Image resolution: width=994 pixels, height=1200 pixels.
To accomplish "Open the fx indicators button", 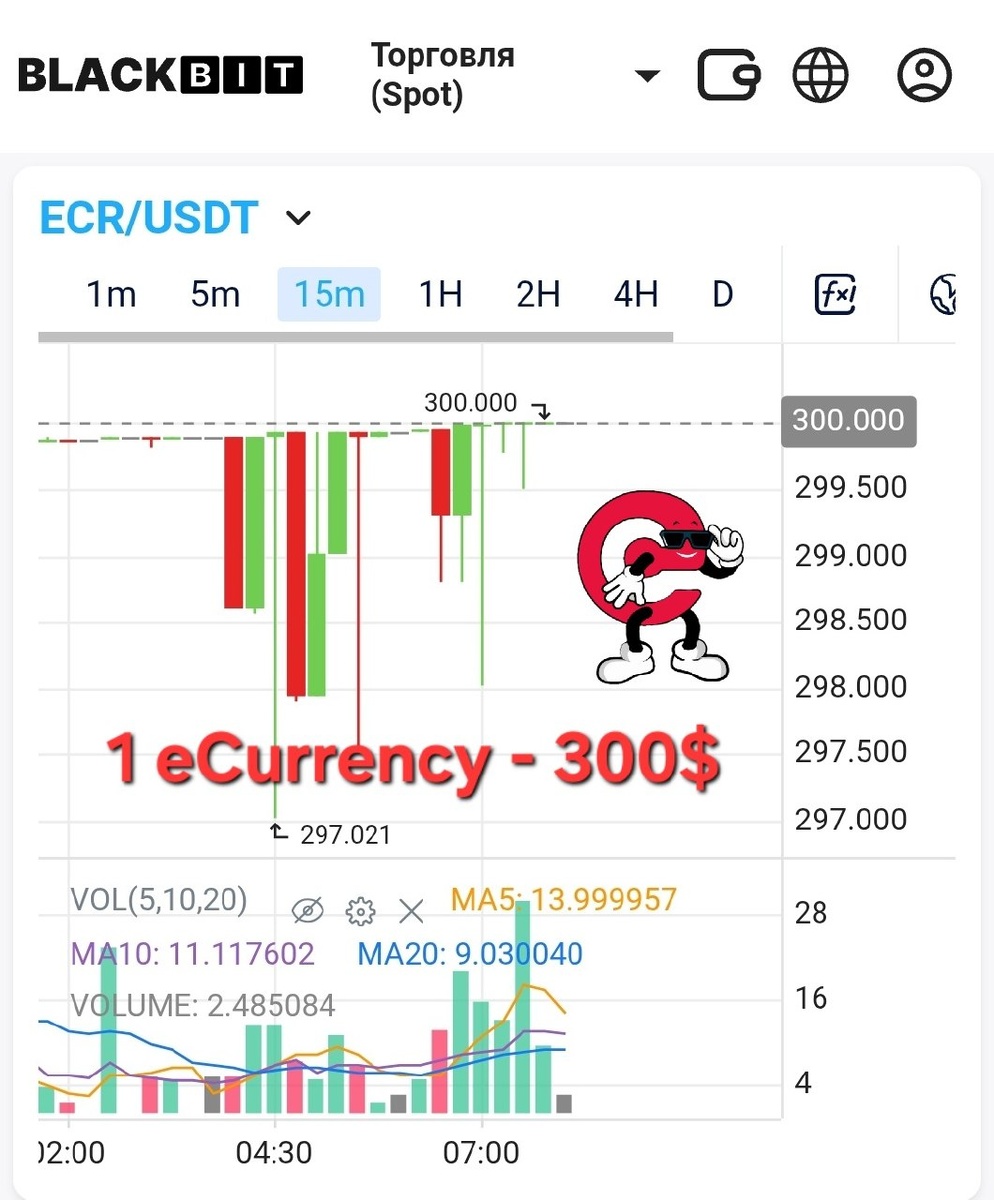I will pos(836,294).
